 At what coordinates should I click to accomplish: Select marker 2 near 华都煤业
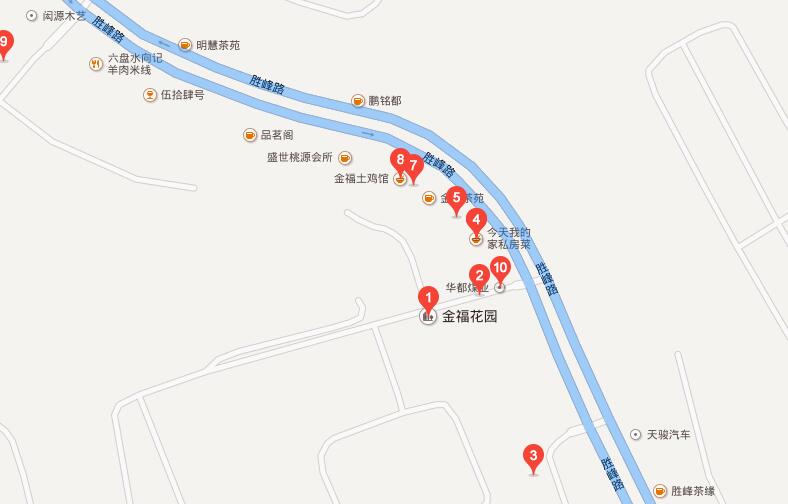(479, 275)
